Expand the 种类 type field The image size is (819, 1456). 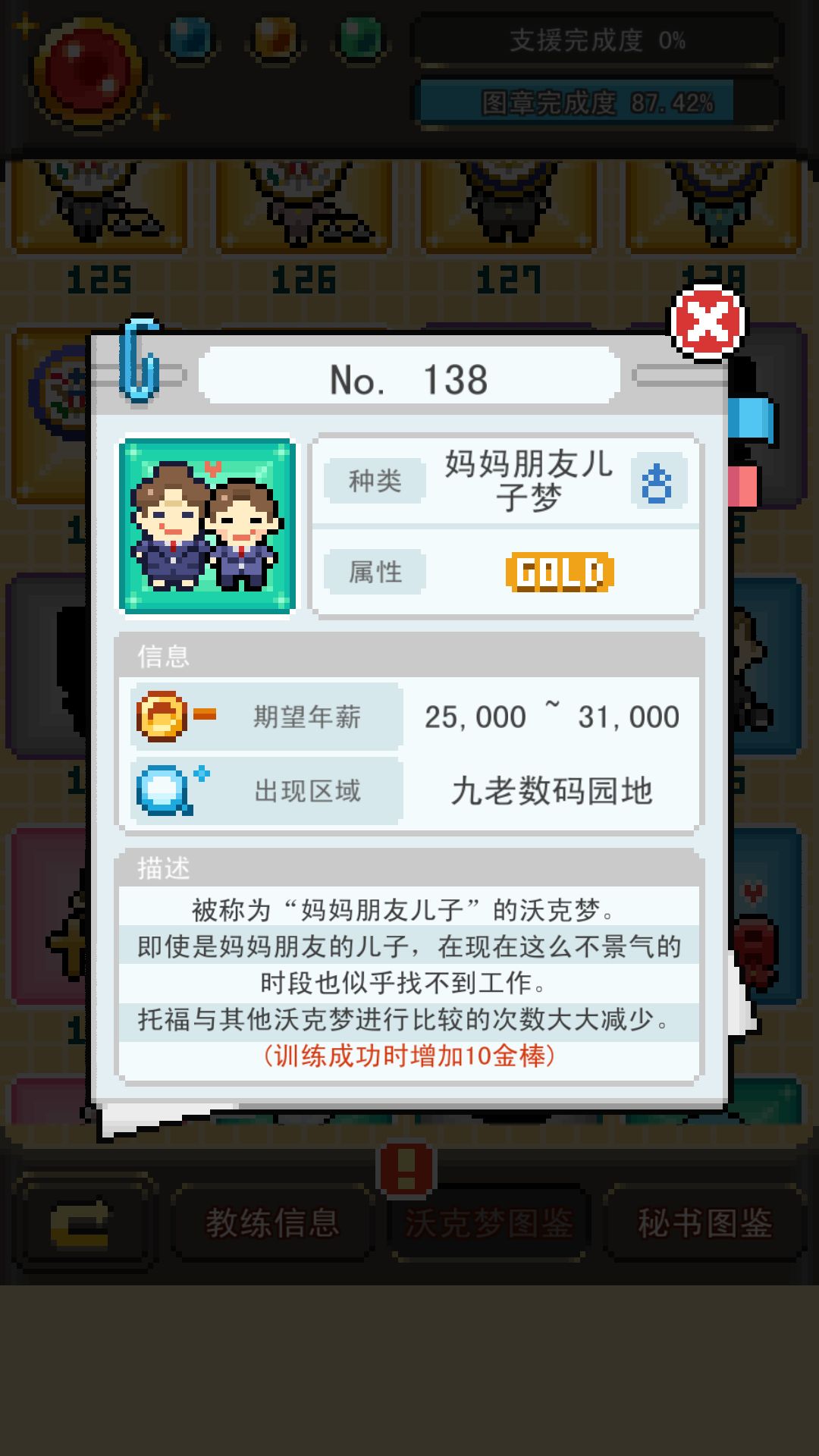pos(375,482)
